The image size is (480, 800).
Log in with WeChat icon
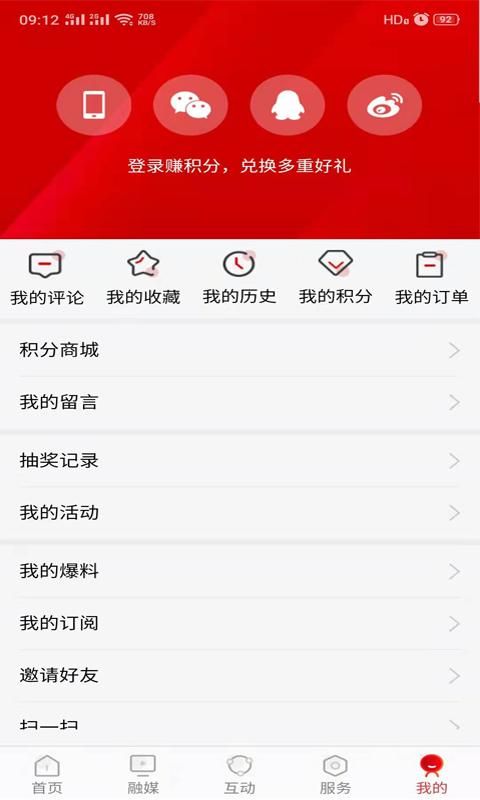190,105
